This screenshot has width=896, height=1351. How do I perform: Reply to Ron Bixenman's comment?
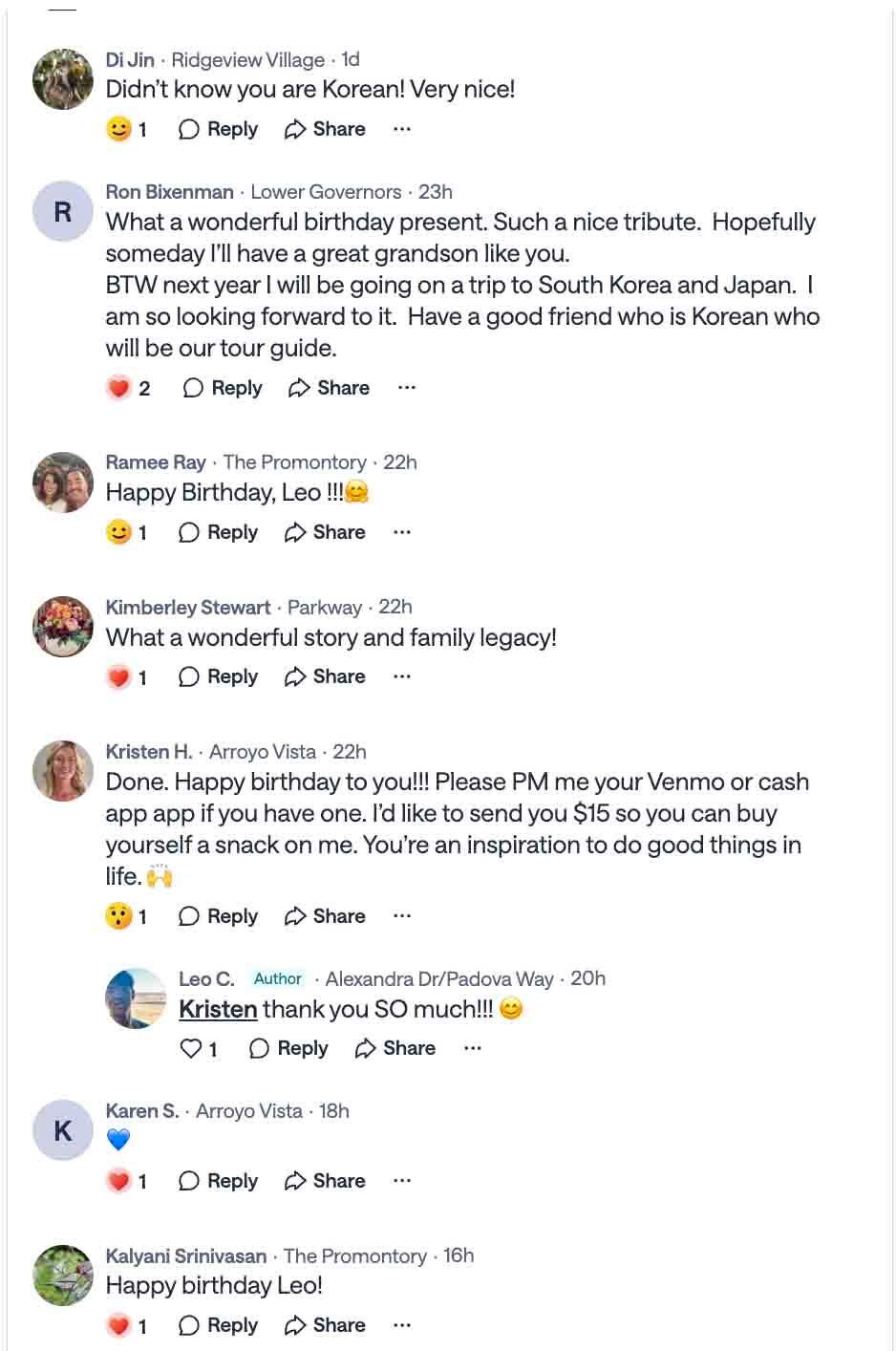tap(223, 388)
